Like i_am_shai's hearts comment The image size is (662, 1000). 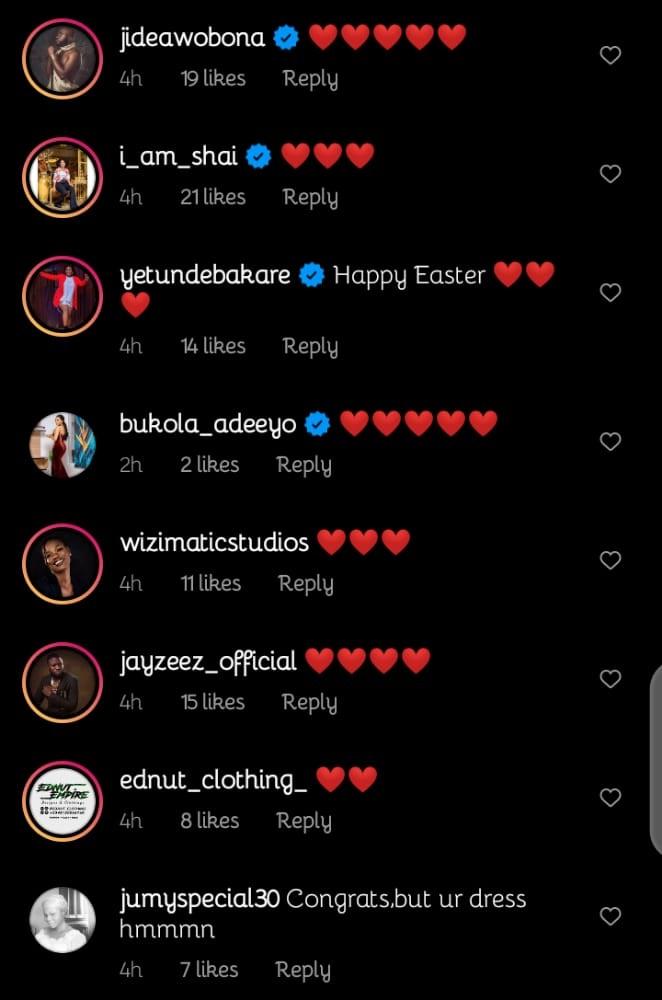click(x=610, y=174)
